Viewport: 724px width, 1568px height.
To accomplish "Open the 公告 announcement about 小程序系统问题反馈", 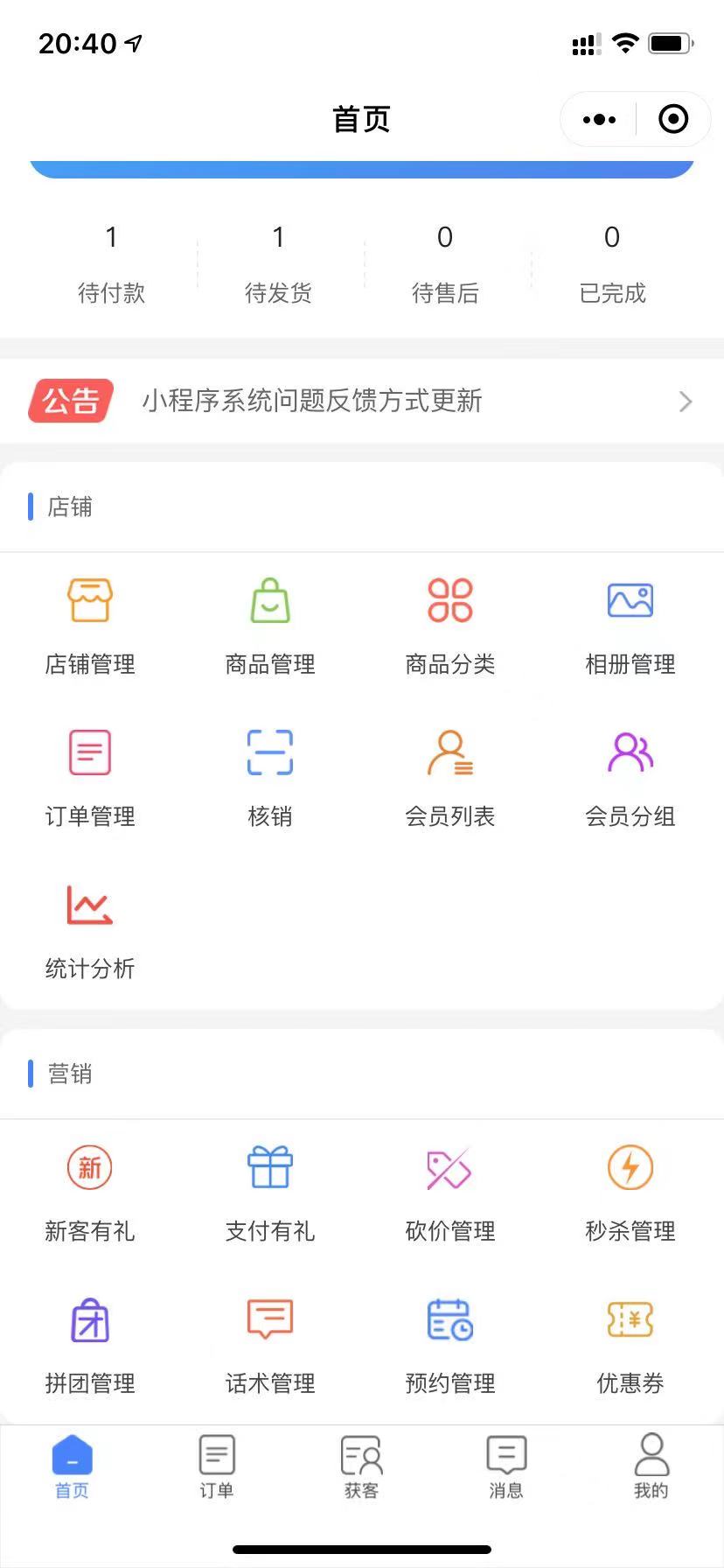I will [362, 401].
